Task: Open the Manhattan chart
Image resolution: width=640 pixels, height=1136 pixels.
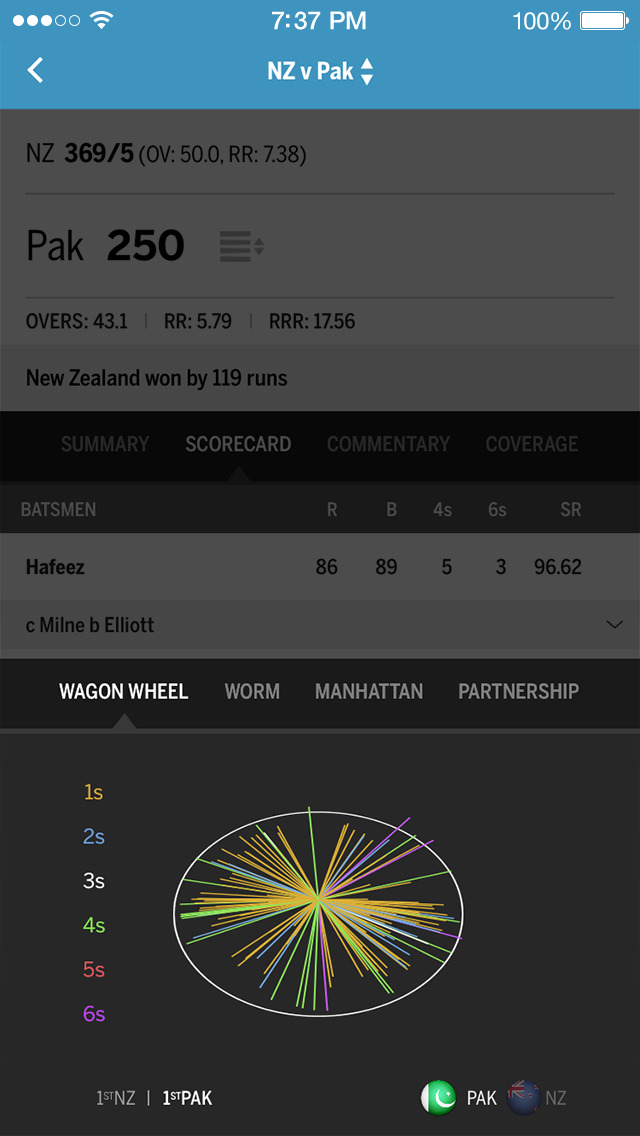Action: click(x=369, y=691)
